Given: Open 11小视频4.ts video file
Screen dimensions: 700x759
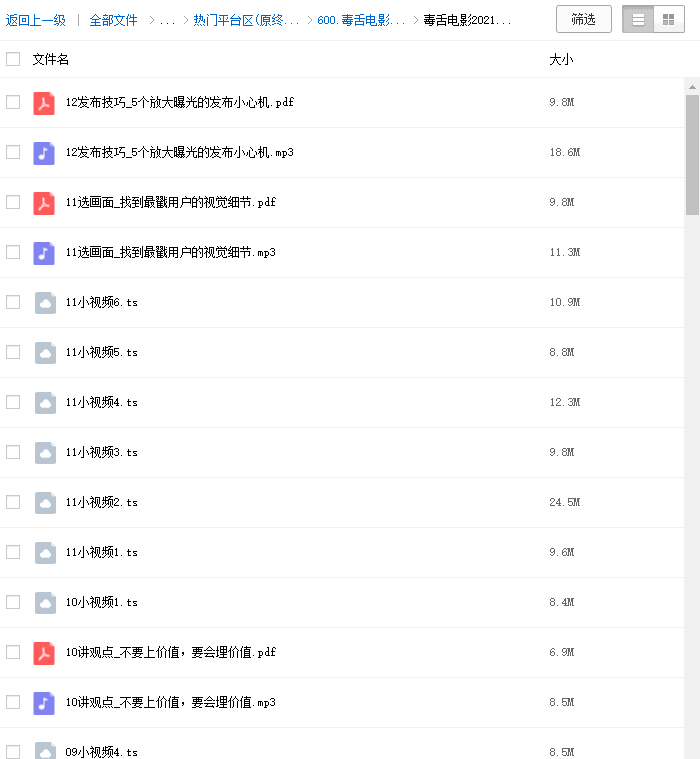Looking at the screenshot, I should tap(101, 402).
